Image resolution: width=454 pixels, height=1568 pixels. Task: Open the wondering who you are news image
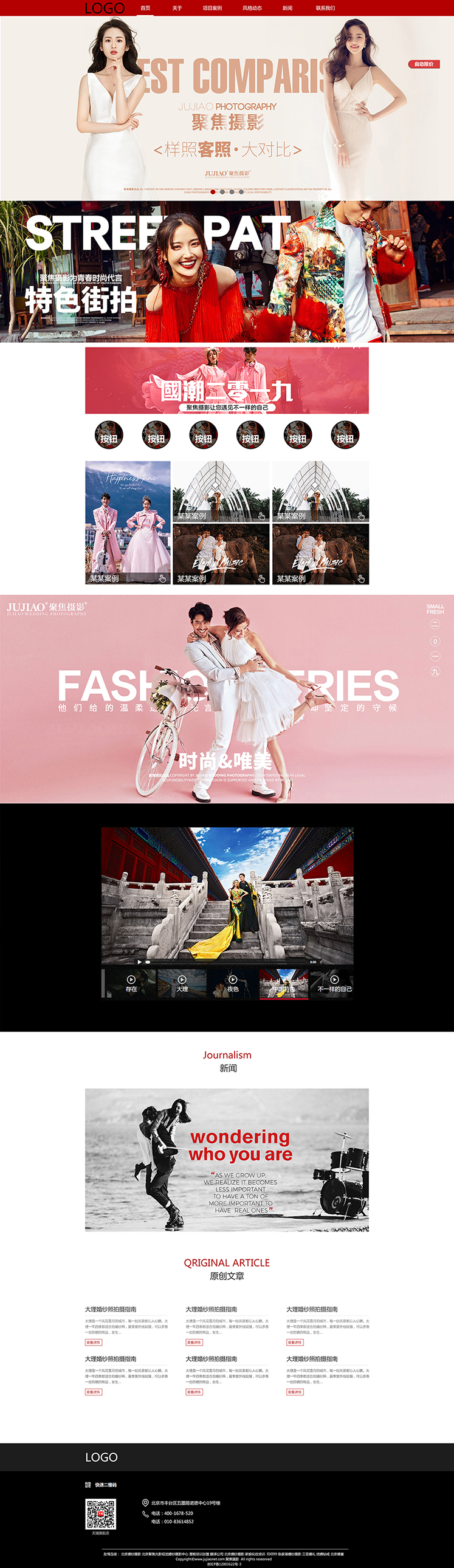point(226,1160)
